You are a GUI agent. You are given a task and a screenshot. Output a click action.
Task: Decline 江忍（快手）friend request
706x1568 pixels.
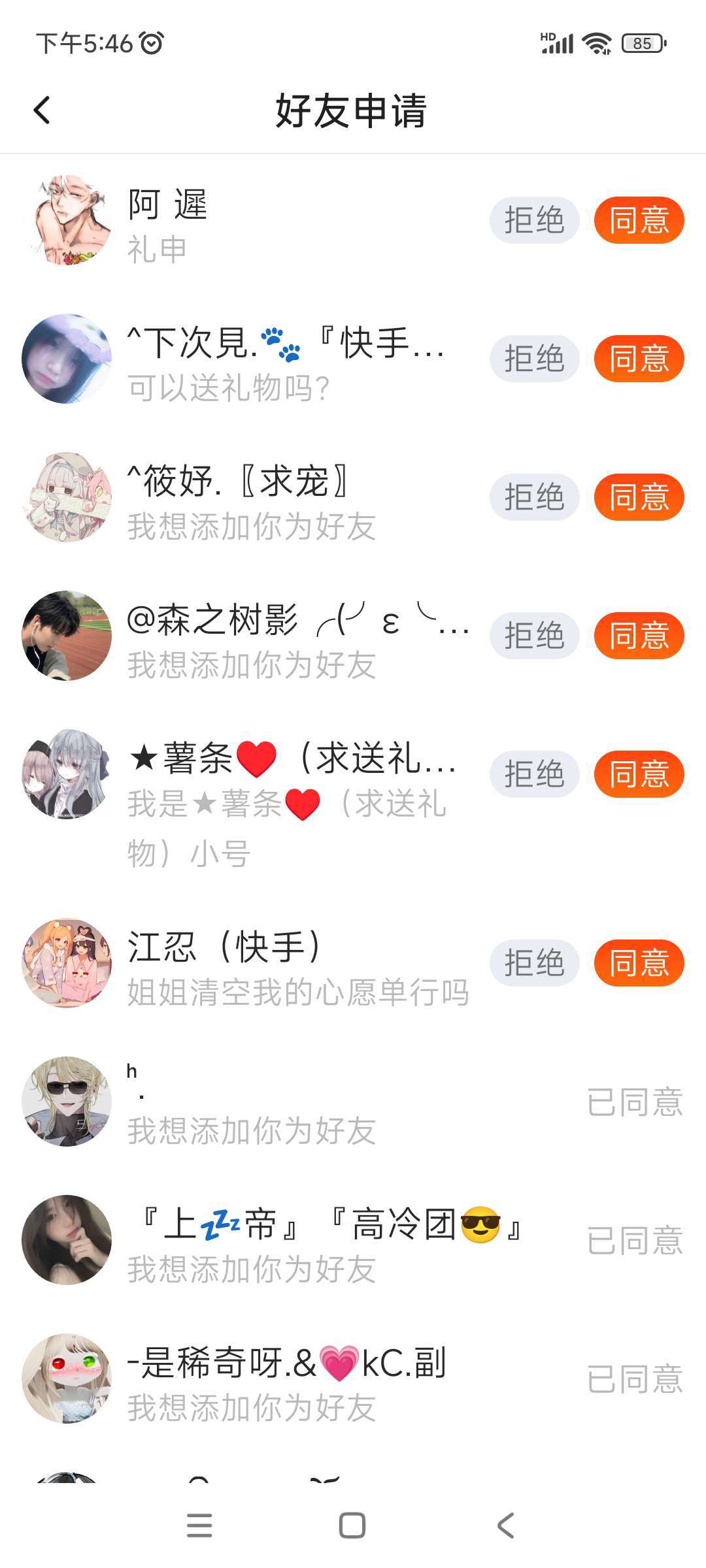534,963
